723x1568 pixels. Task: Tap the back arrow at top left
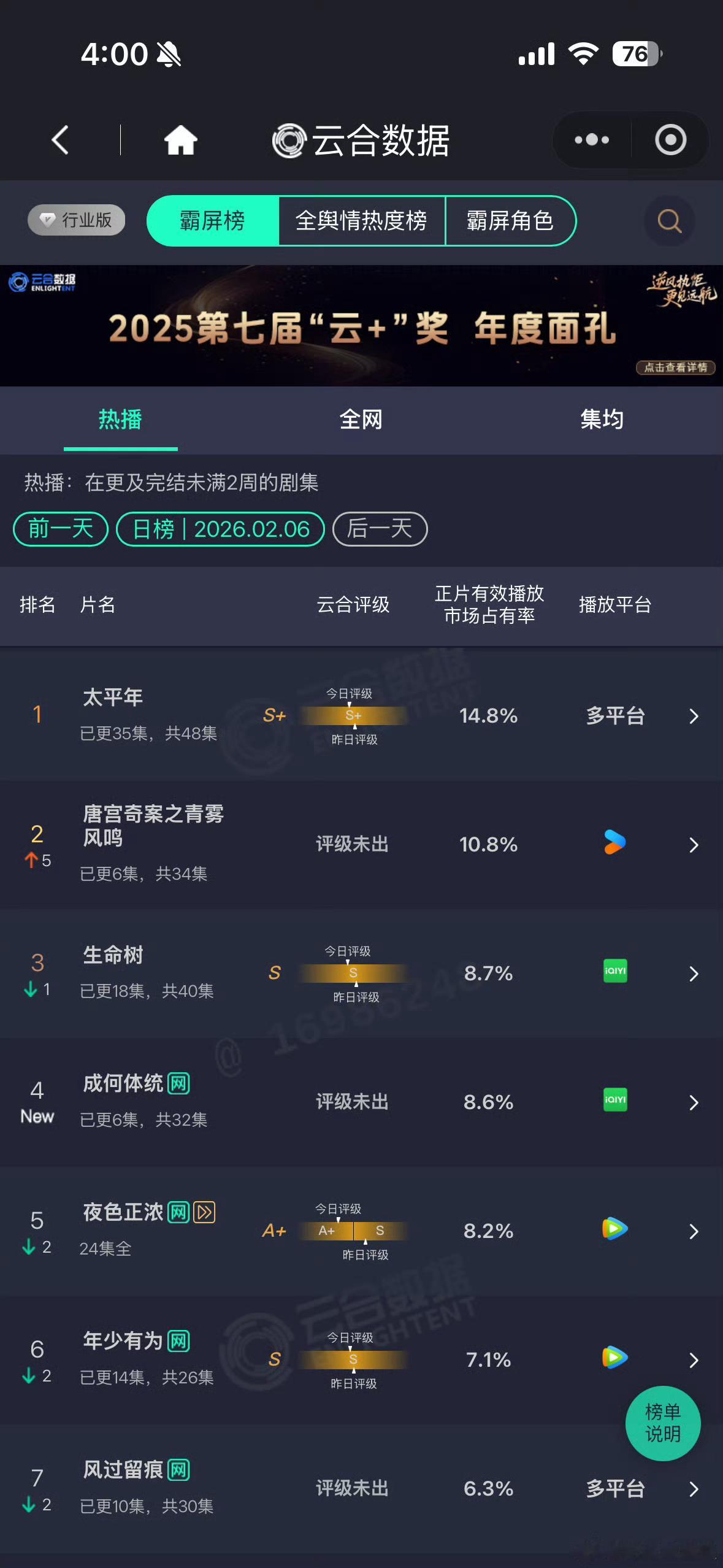point(59,140)
